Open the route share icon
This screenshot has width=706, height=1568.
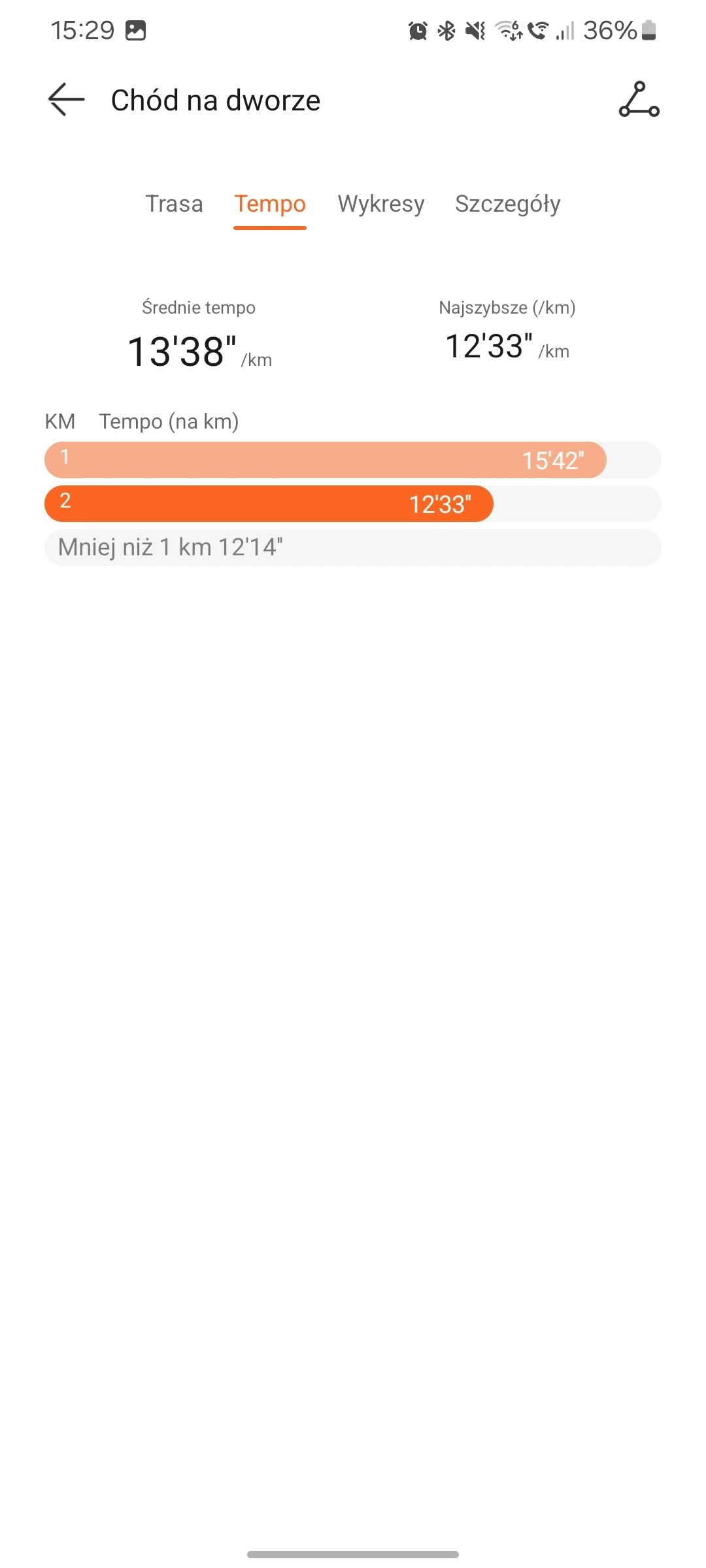tap(639, 99)
